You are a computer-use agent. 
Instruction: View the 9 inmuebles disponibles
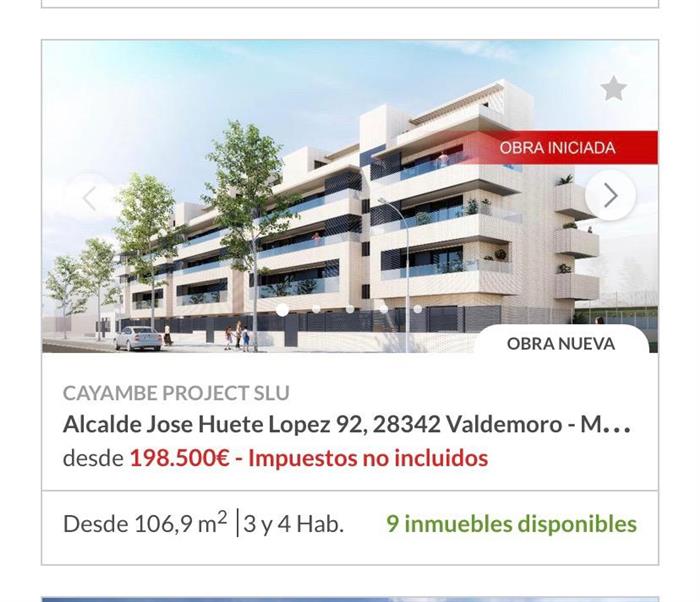click(x=511, y=524)
